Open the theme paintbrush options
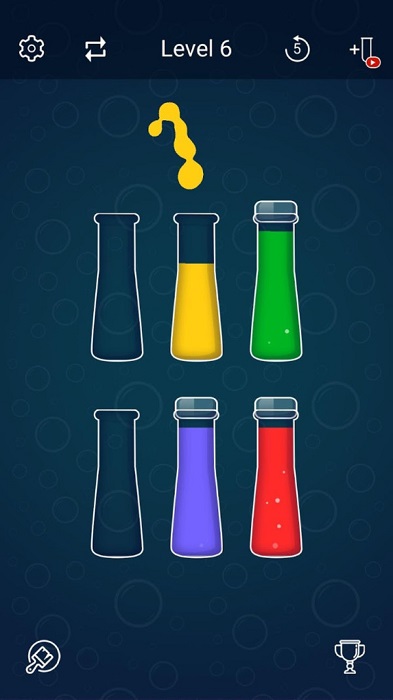The width and height of the screenshot is (393, 700). pos(43,657)
